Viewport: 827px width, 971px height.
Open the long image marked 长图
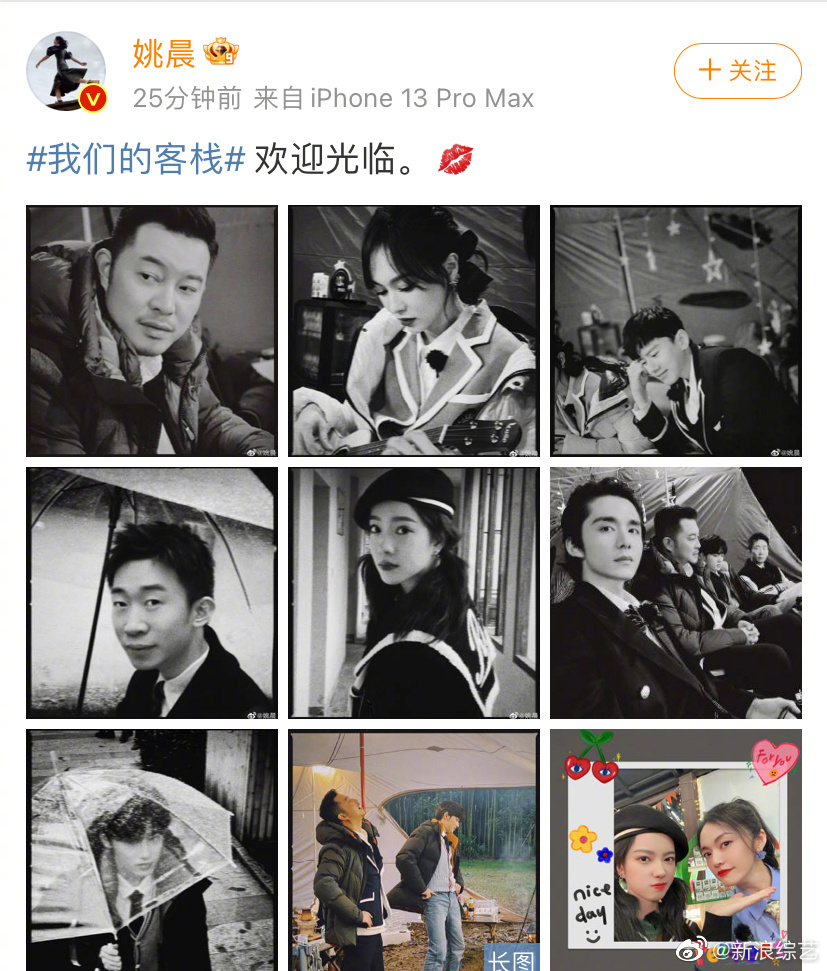(413, 850)
